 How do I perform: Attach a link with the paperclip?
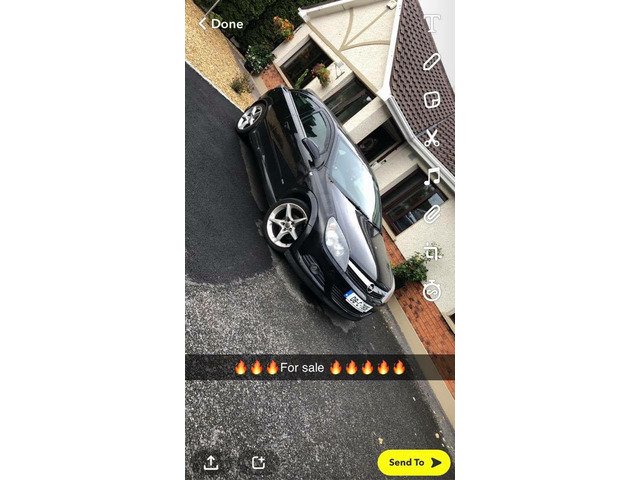tap(431, 214)
